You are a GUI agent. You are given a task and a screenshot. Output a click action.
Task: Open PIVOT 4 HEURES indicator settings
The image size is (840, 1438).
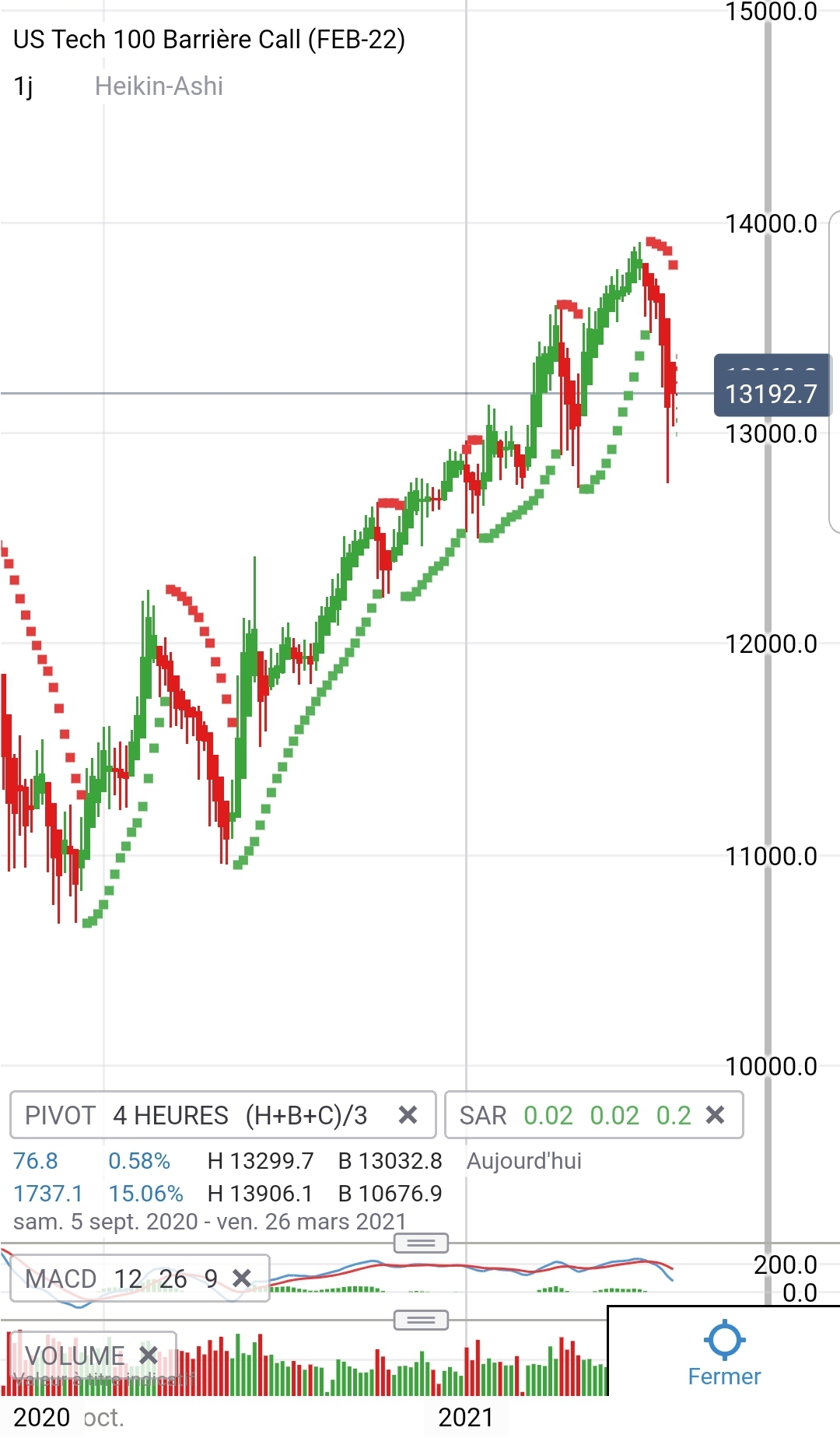(x=194, y=1115)
